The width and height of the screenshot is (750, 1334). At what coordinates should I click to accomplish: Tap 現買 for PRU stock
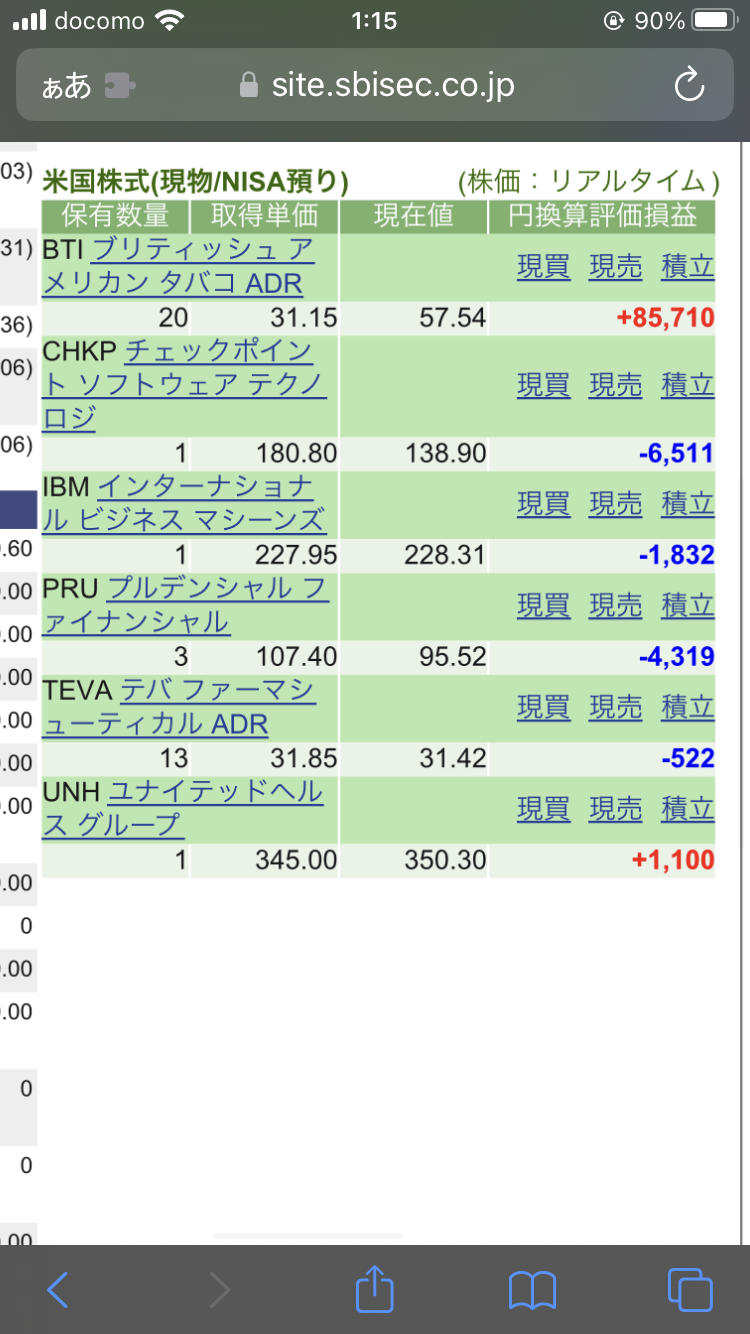coord(543,605)
